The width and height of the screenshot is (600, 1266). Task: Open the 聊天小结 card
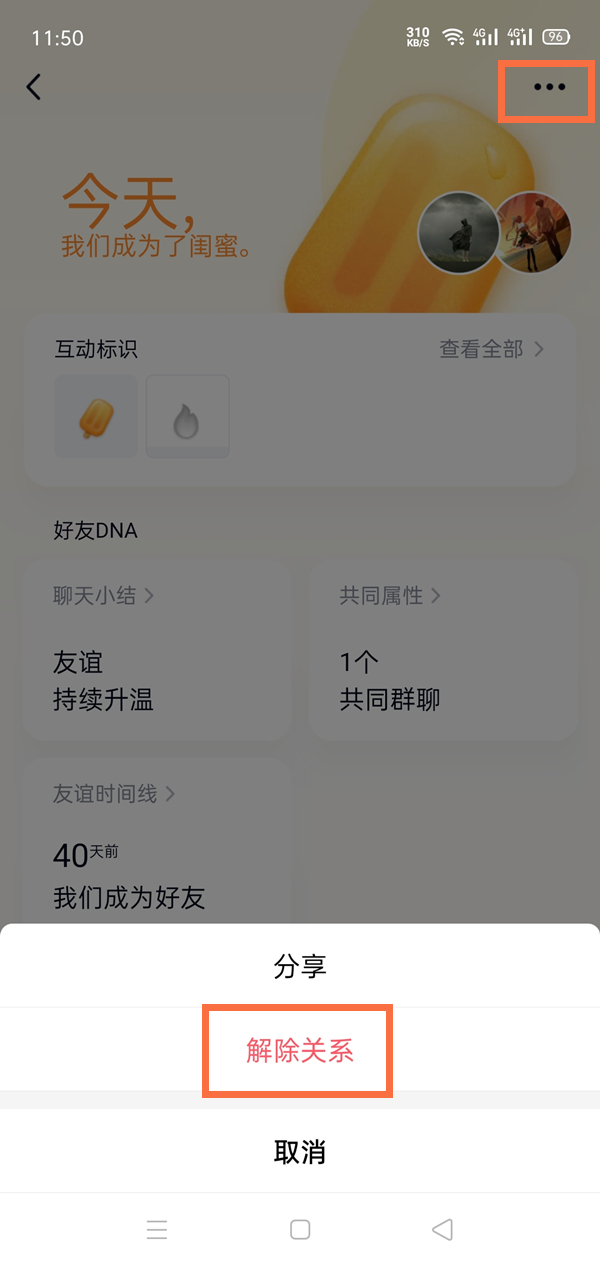156,650
